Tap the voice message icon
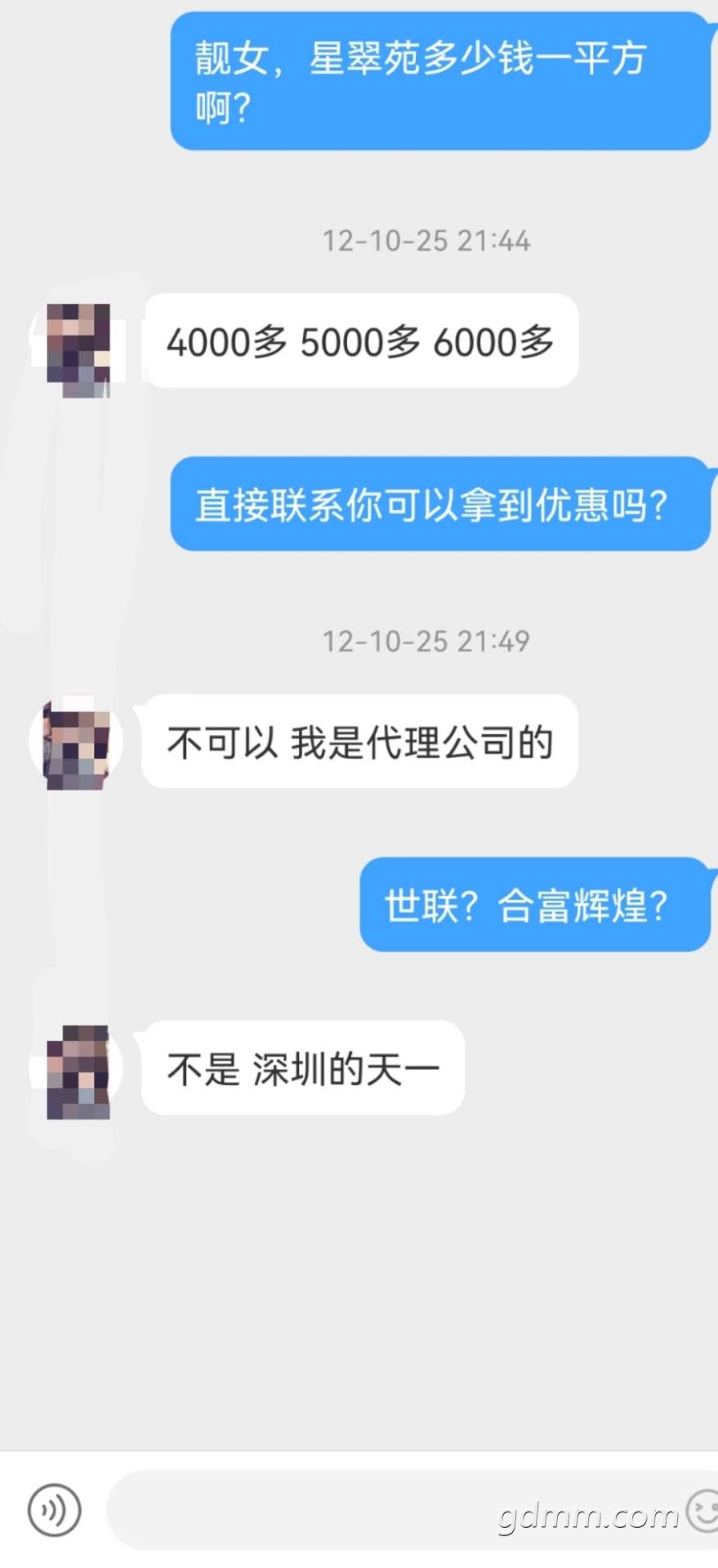This screenshot has width=718, height=1568. (x=55, y=1510)
